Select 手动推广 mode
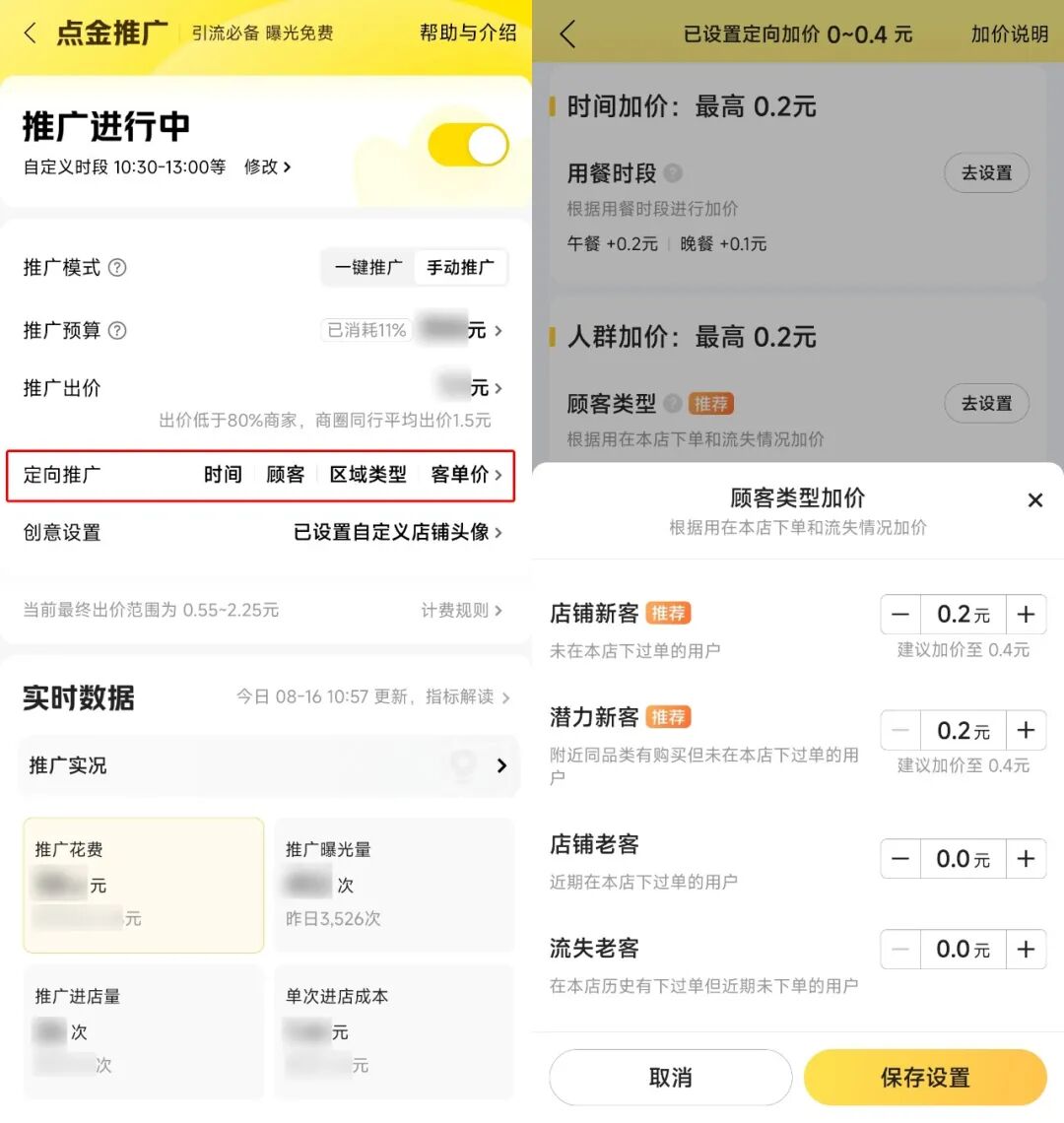Viewport: 1064px width, 1123px height. click(x=460, y=268)
